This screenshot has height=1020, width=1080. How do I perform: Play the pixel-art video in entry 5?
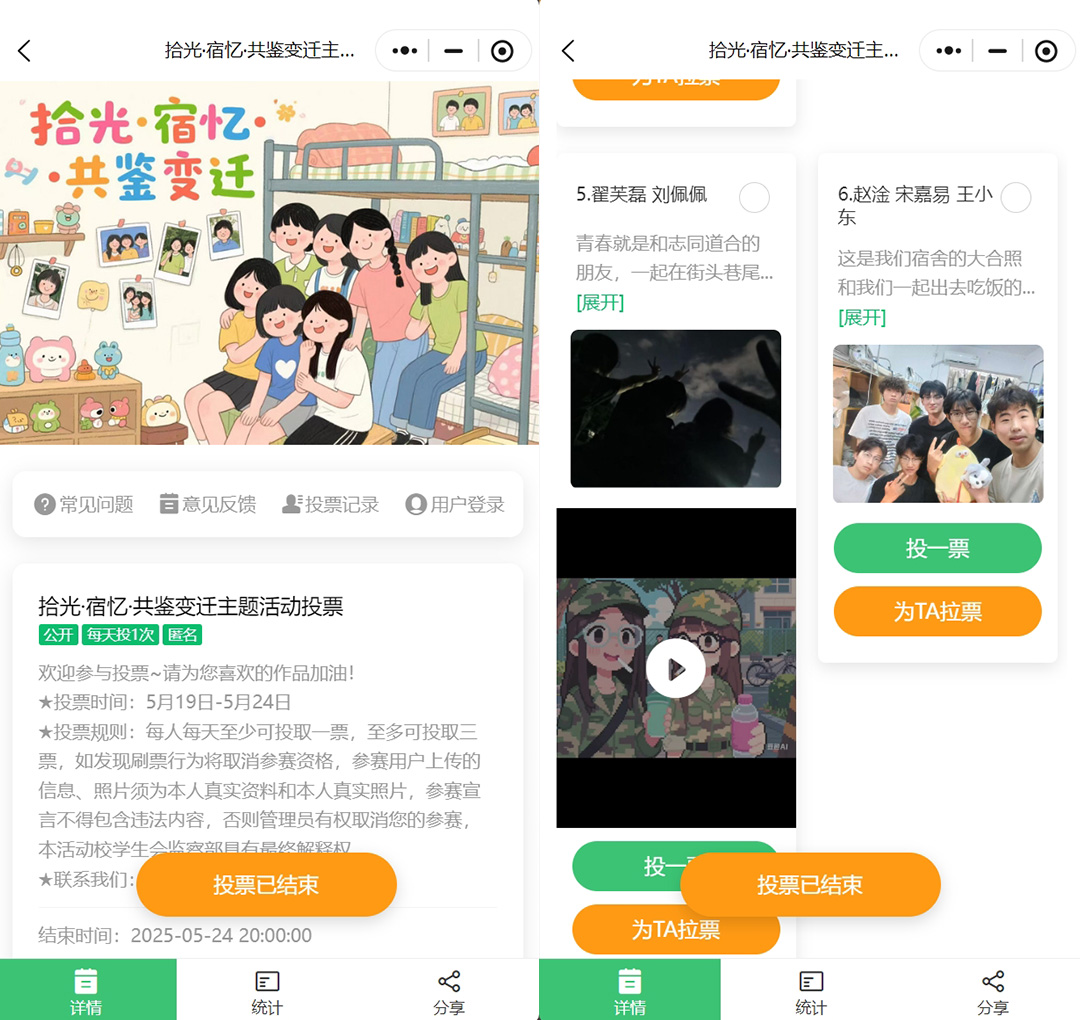click(x=676, y=668)
